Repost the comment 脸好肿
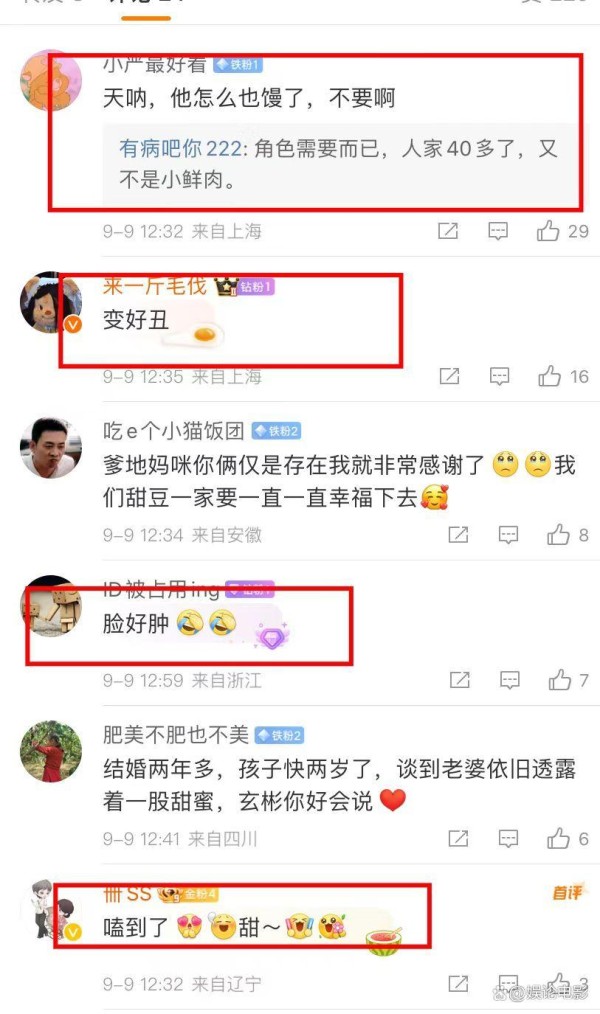Viewport: 600px width, 1014px height. point(460,680)
